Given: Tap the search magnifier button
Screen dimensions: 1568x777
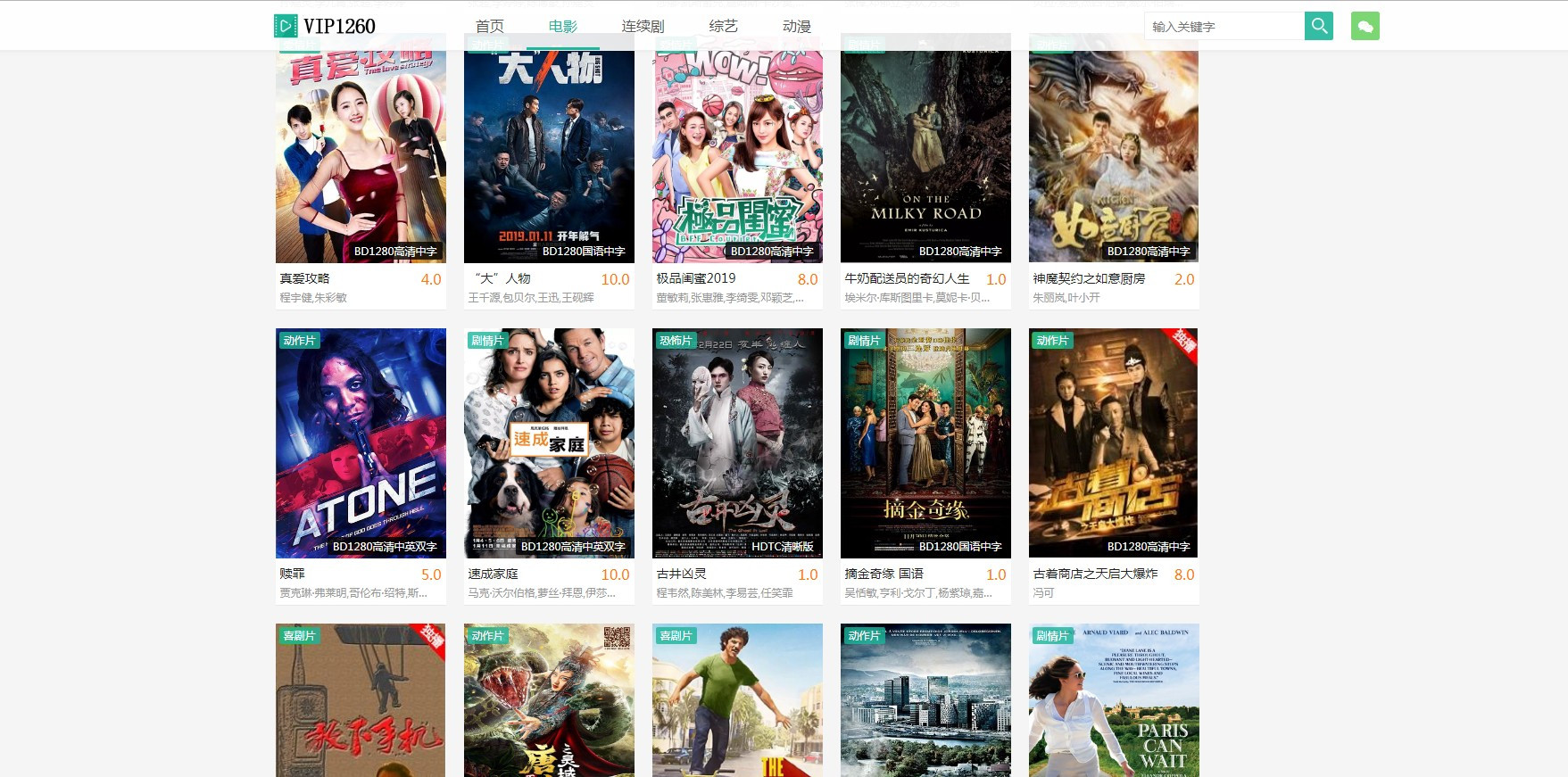Looking at the screenshot, I should (1318, 26).
